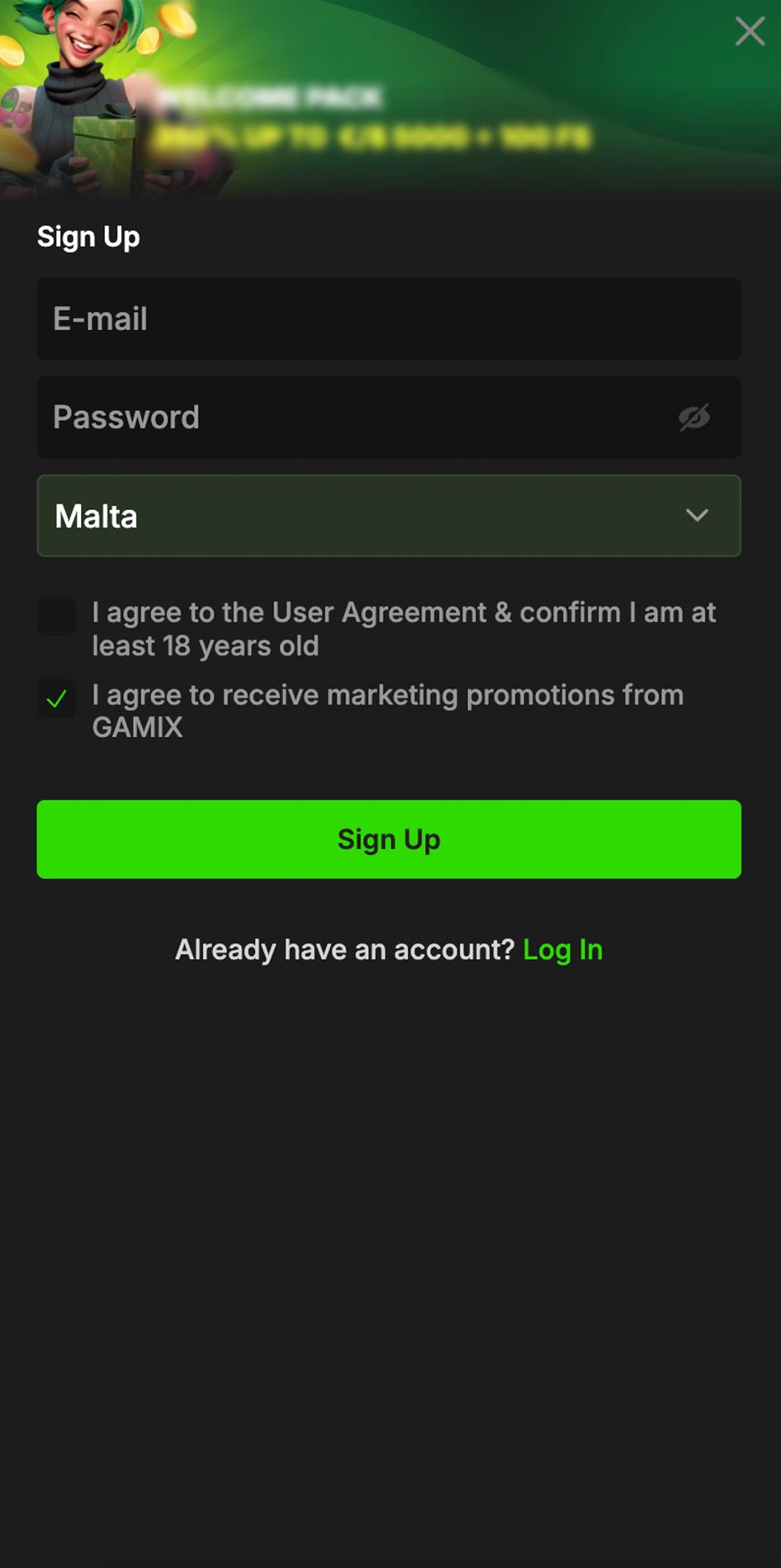
Task: Submit with the green Sign Up button
Action: 389,839
